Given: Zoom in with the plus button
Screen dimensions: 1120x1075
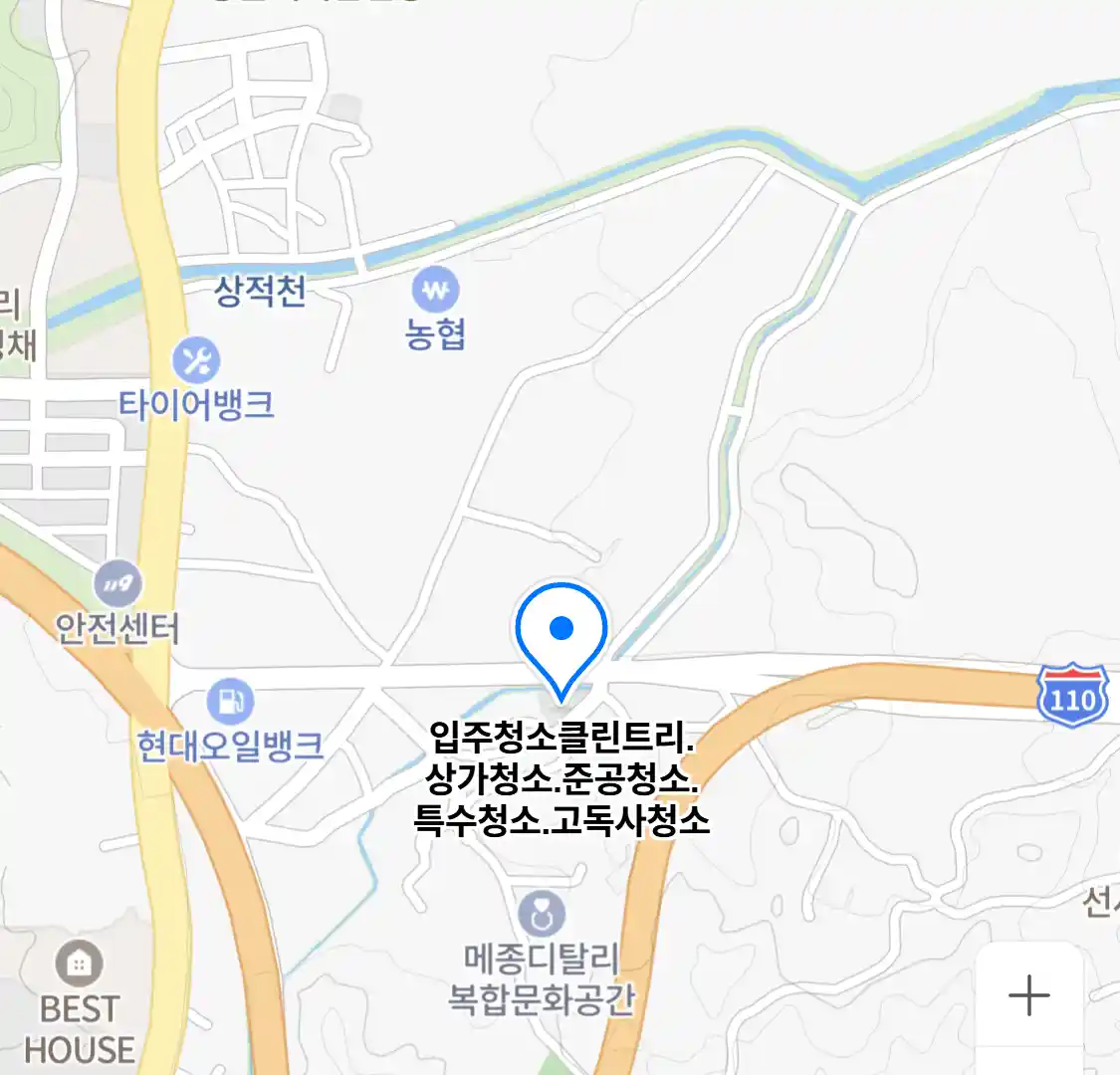Looking at the screenshot, I should coord(1028,994).
